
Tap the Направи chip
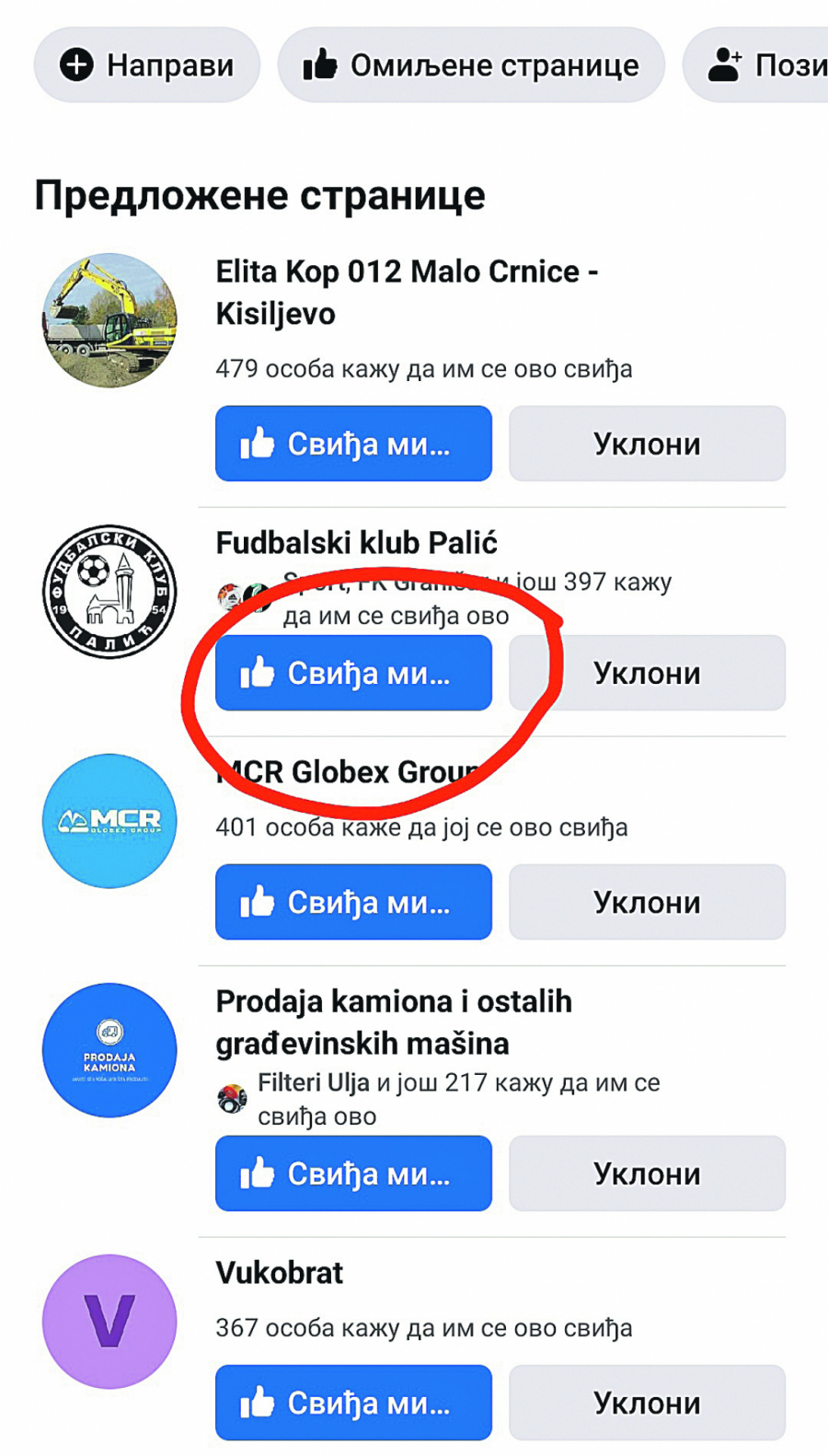pos(147,65)
